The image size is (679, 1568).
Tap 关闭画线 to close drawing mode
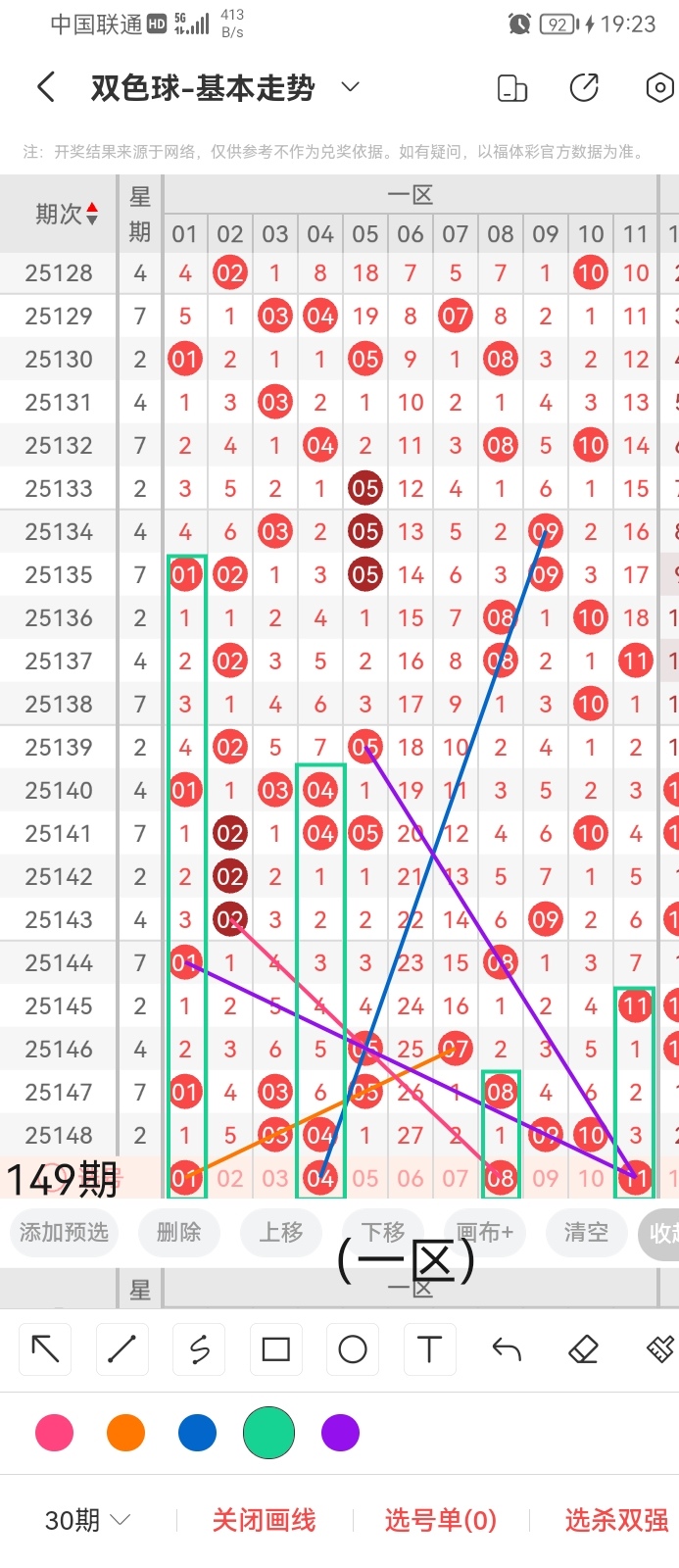[264, 1520]
